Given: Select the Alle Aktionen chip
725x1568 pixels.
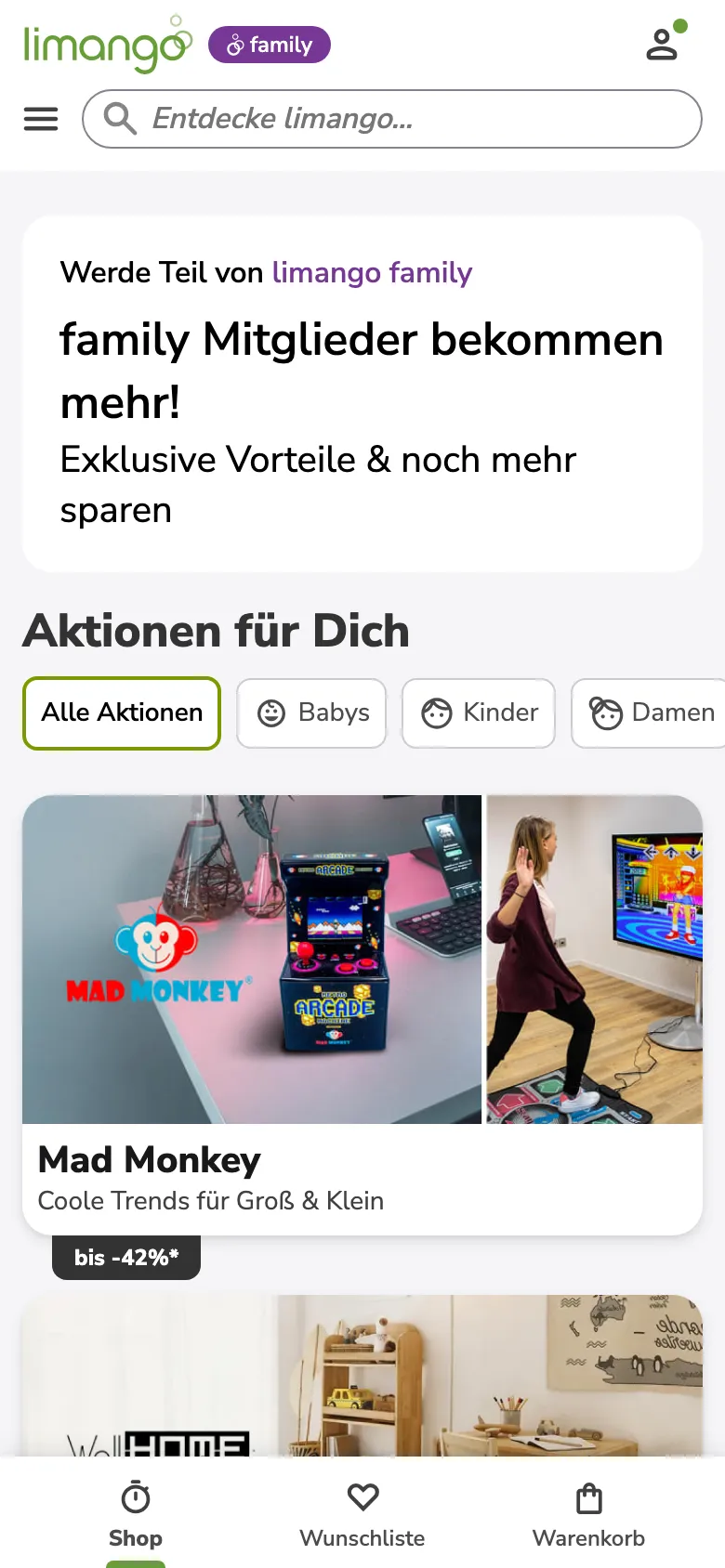Looking at the screenshot, I should [x=122, y=712].
